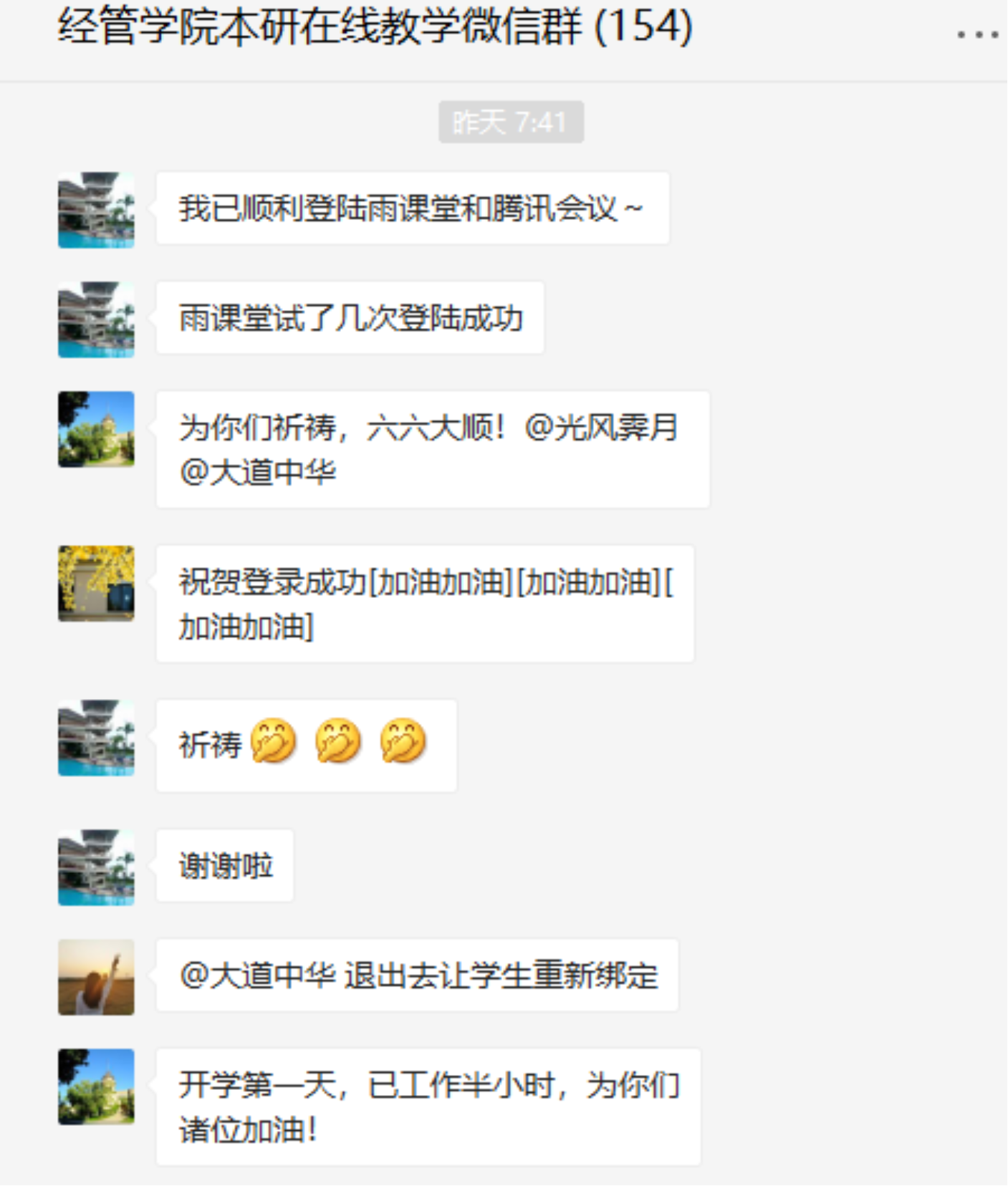Tap avatar next to '祝贺登录成功' message
Screen dimensions: 1008x1186
96,583
